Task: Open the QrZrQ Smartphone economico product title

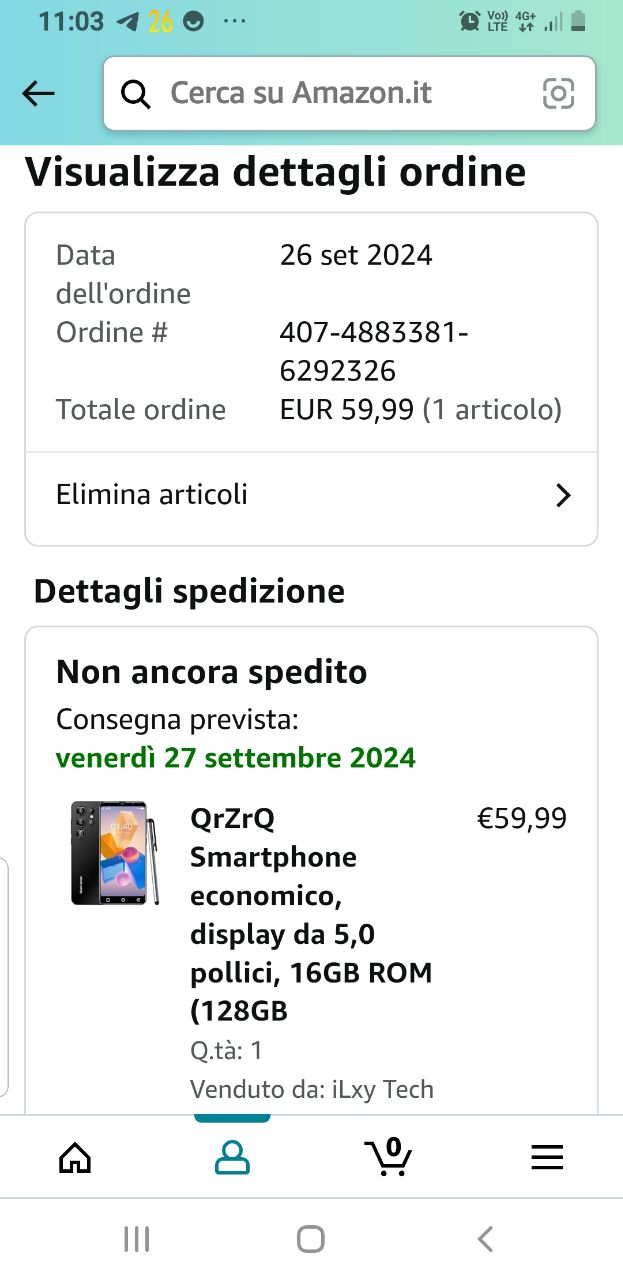Action: pos(311,915)
